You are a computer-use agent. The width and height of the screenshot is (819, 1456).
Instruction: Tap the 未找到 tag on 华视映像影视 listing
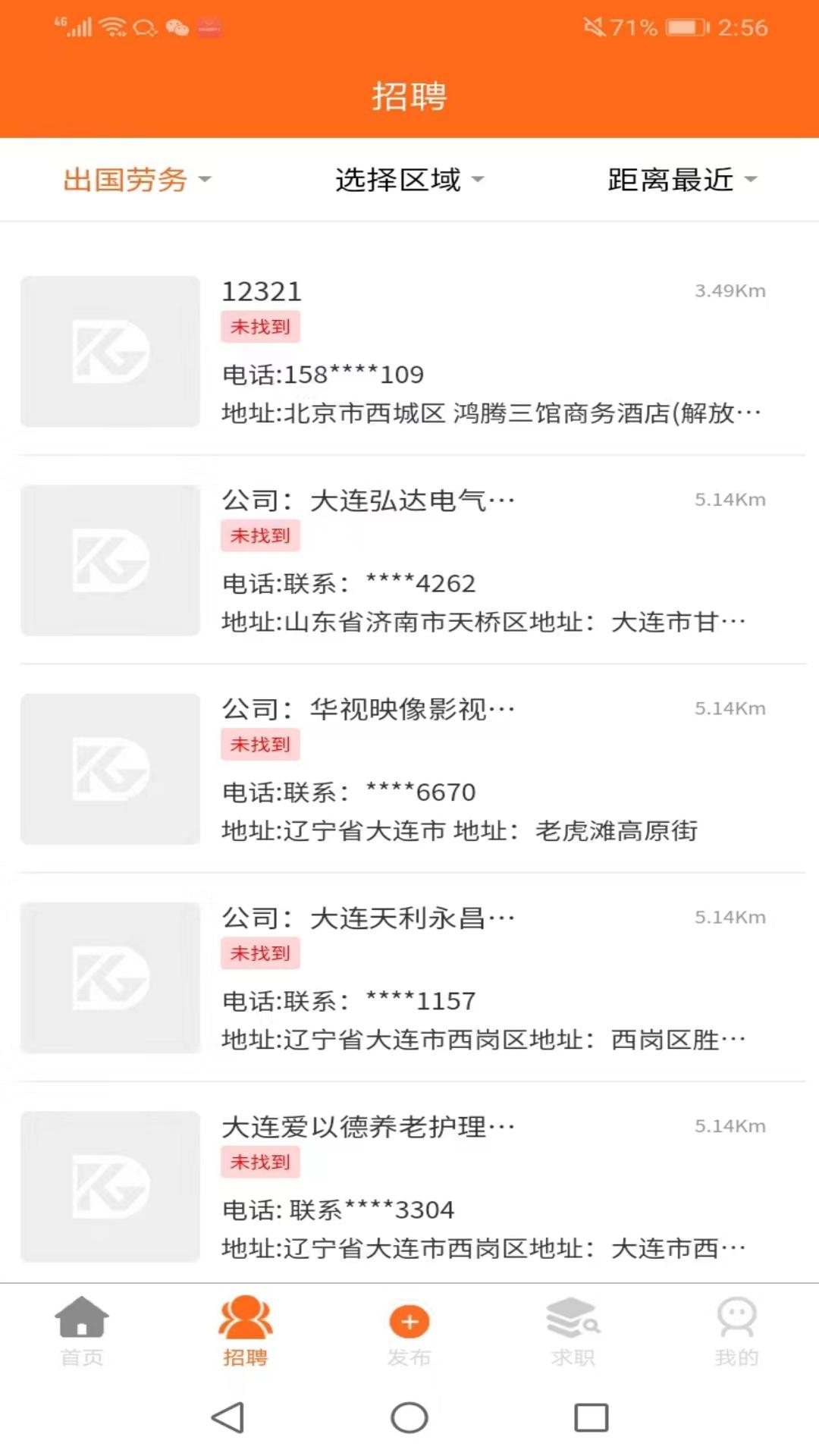click(x=261, y=745)
